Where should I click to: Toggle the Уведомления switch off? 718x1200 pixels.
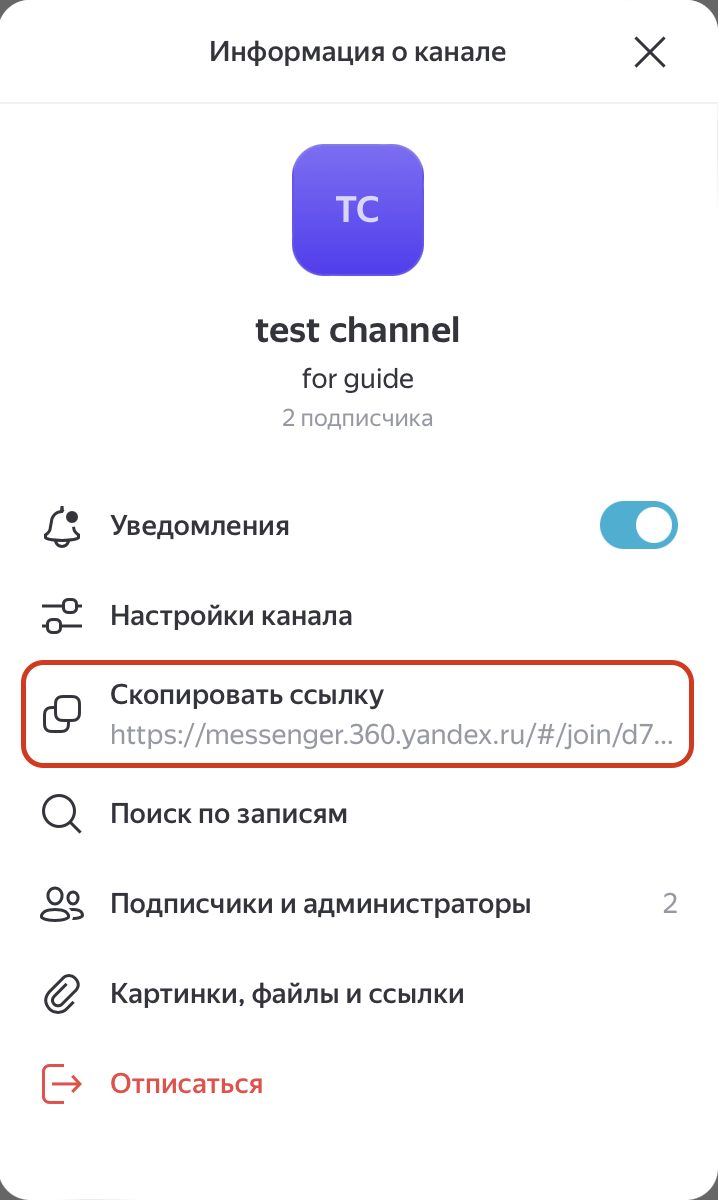(x=638, y=526)
